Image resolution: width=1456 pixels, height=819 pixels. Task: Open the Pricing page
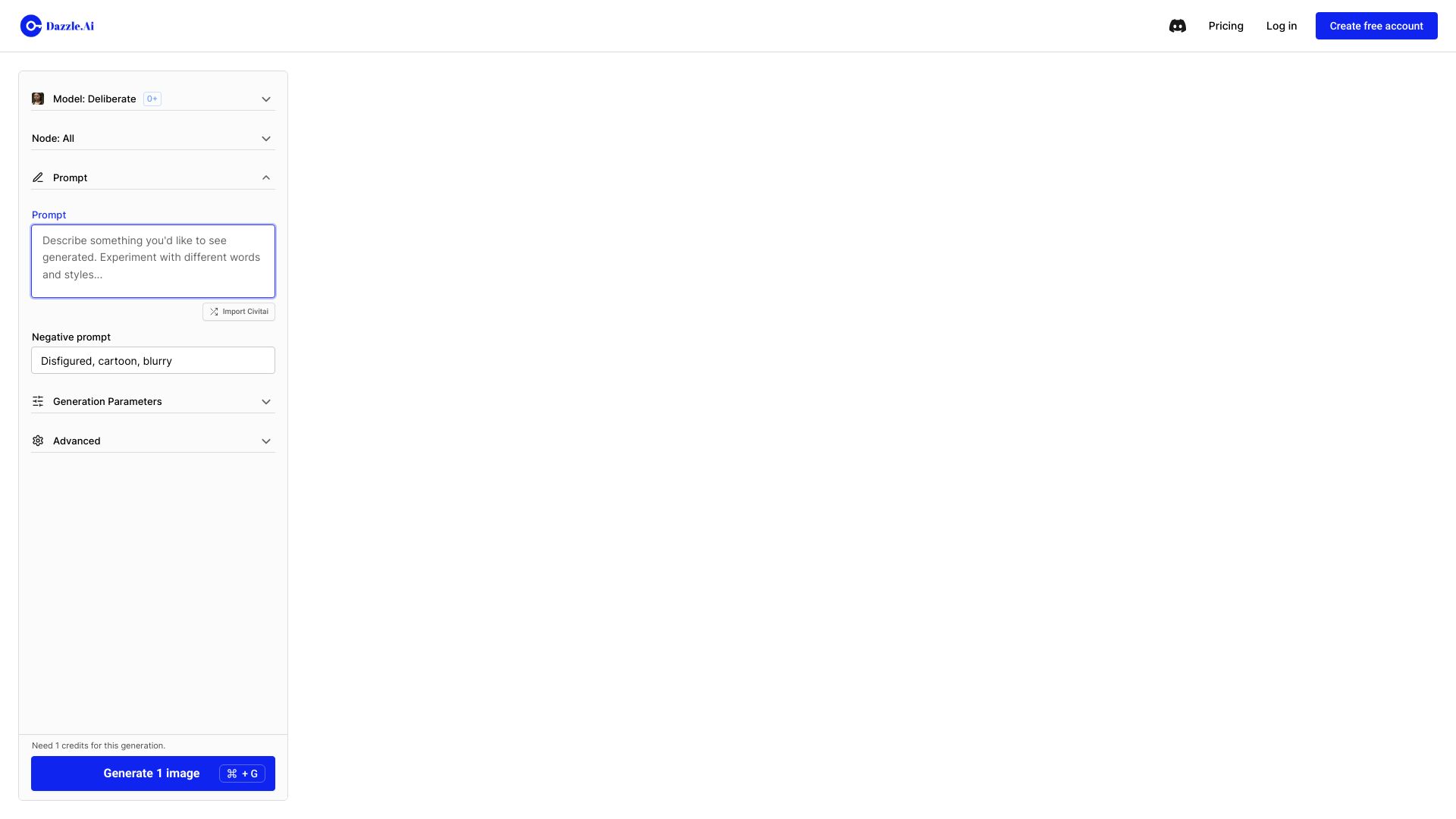pyautogui.click(x=1225, y=26)
